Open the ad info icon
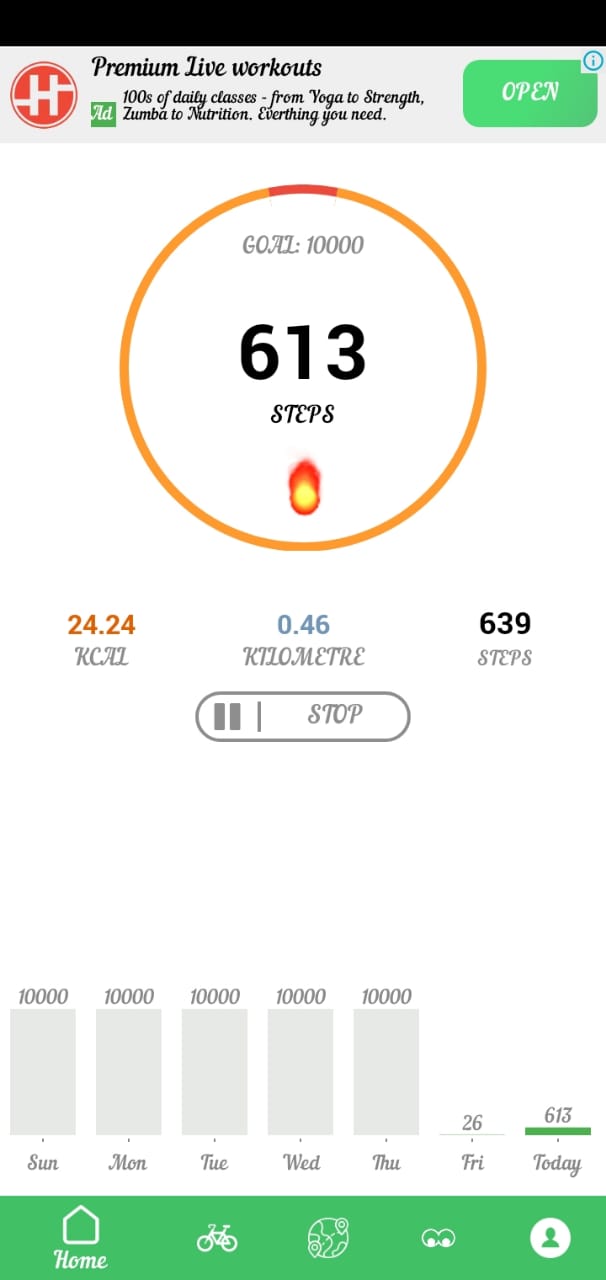 [593, 61]
